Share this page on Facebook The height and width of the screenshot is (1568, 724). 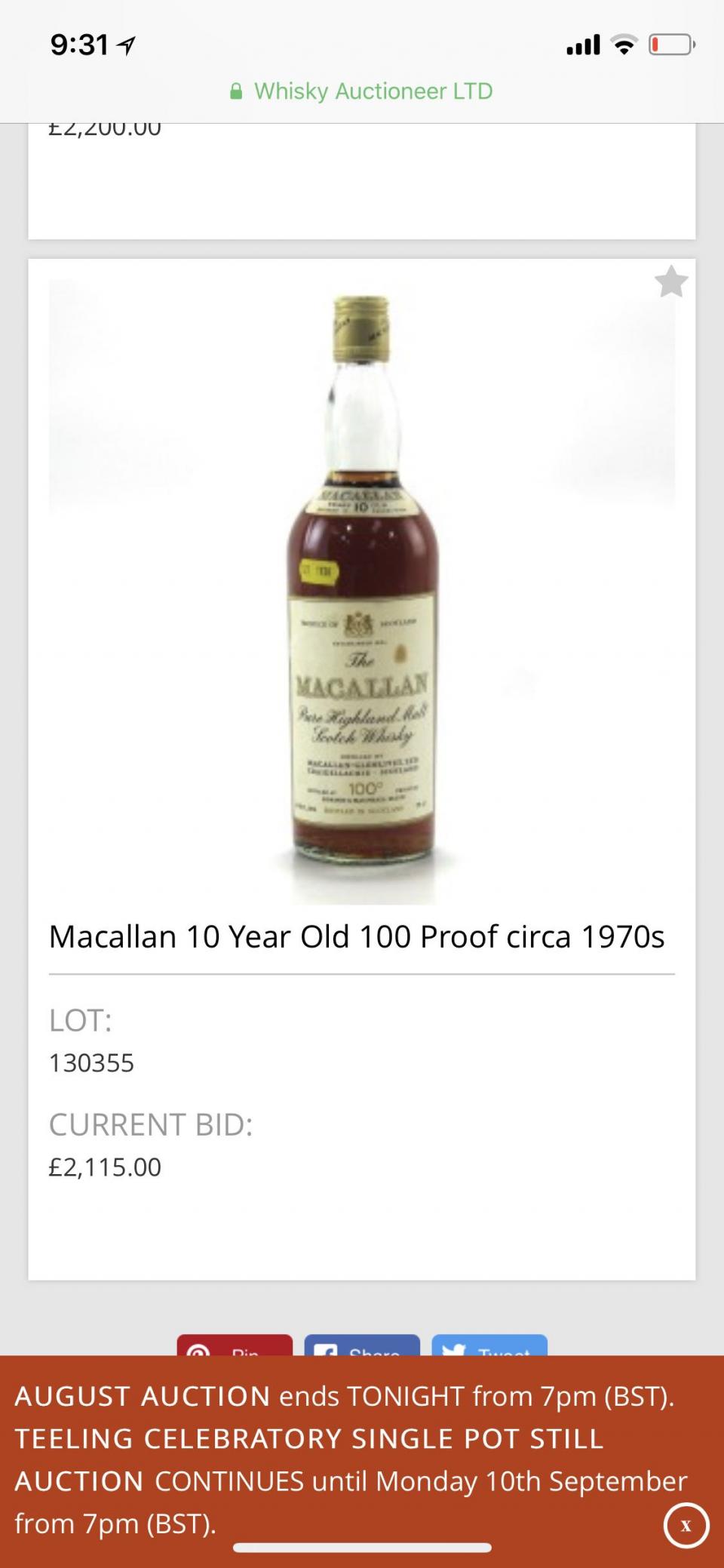pyautogui.click(x=362, y=1346)
